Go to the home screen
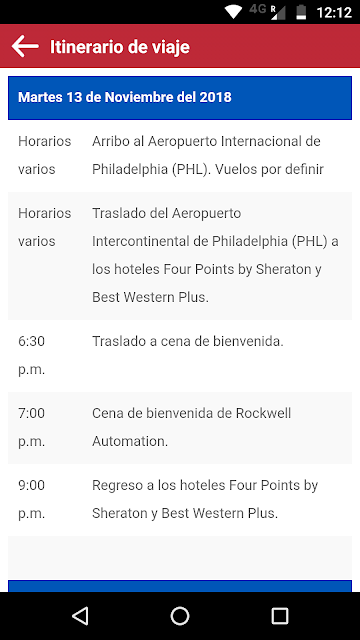This screenshot has width=360, height=640. [180, 616]
